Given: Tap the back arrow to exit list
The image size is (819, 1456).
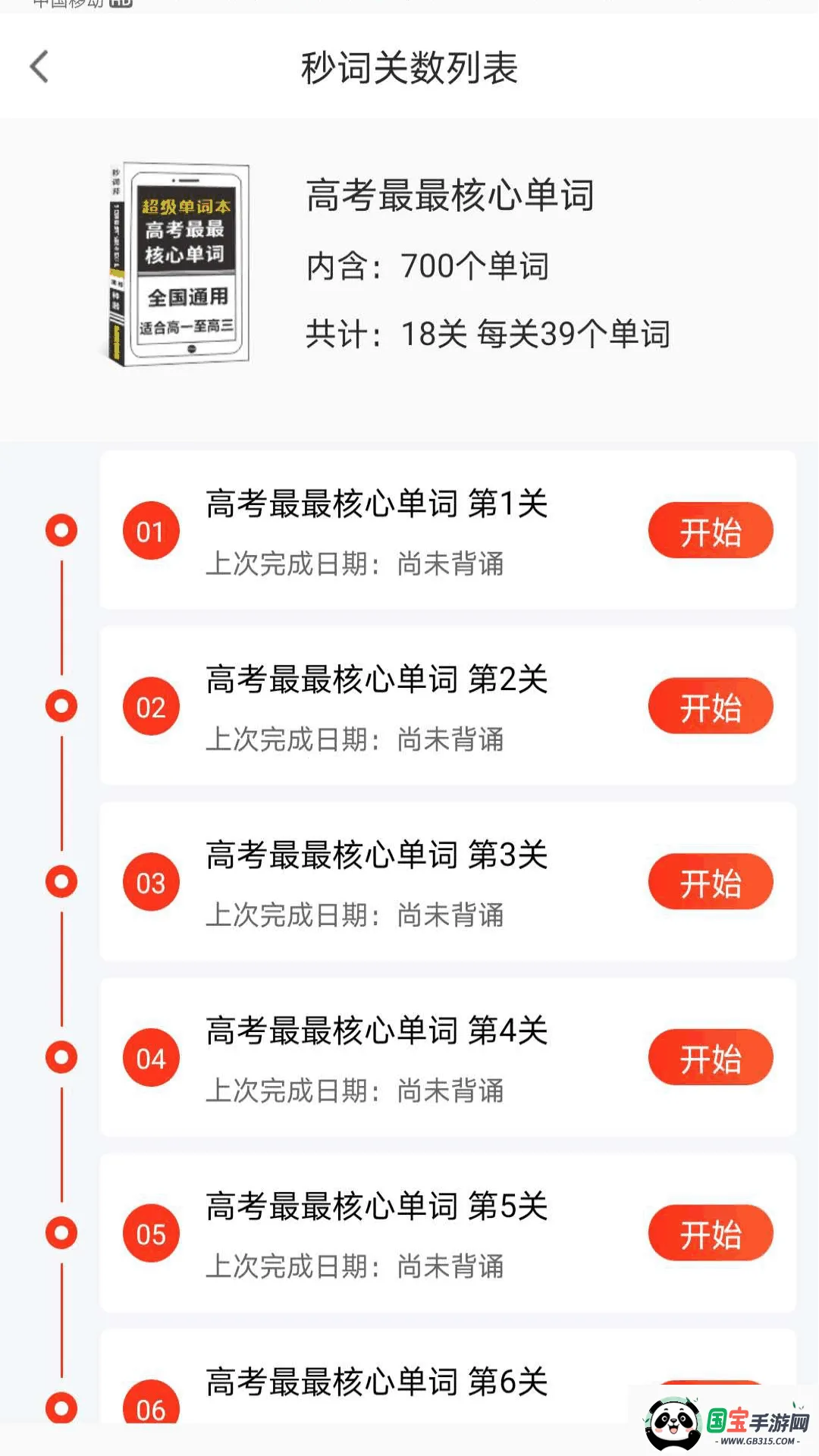Looking at the screenshot, I should click(39, 67).
